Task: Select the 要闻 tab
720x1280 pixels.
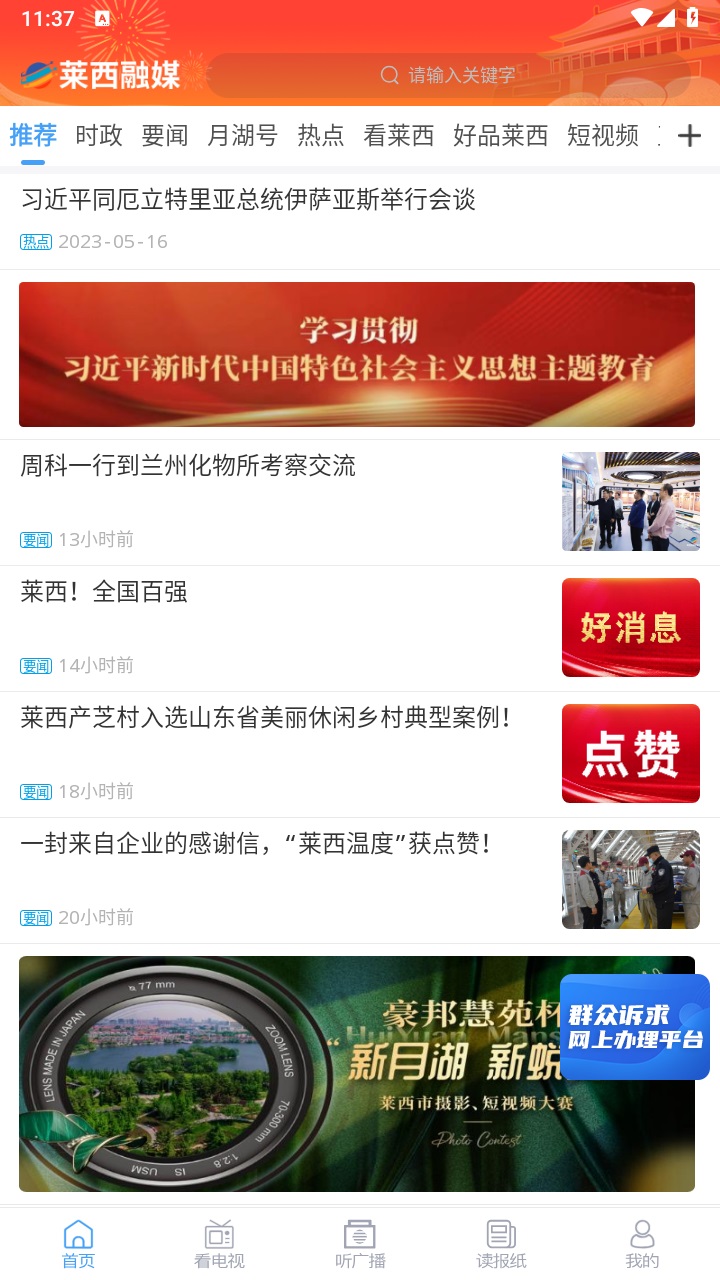Action: coord(165,136)
